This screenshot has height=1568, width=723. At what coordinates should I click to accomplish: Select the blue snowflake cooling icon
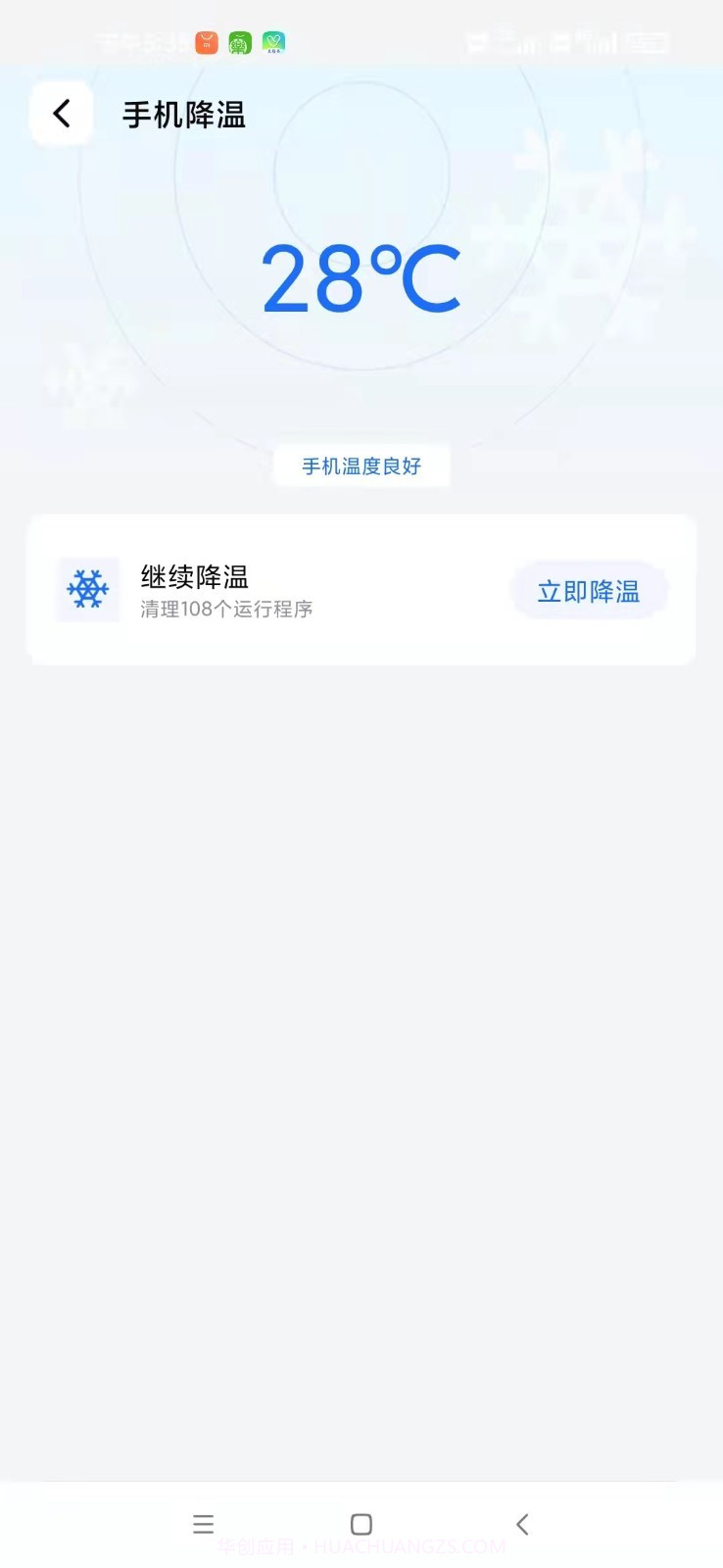(87, 589)
